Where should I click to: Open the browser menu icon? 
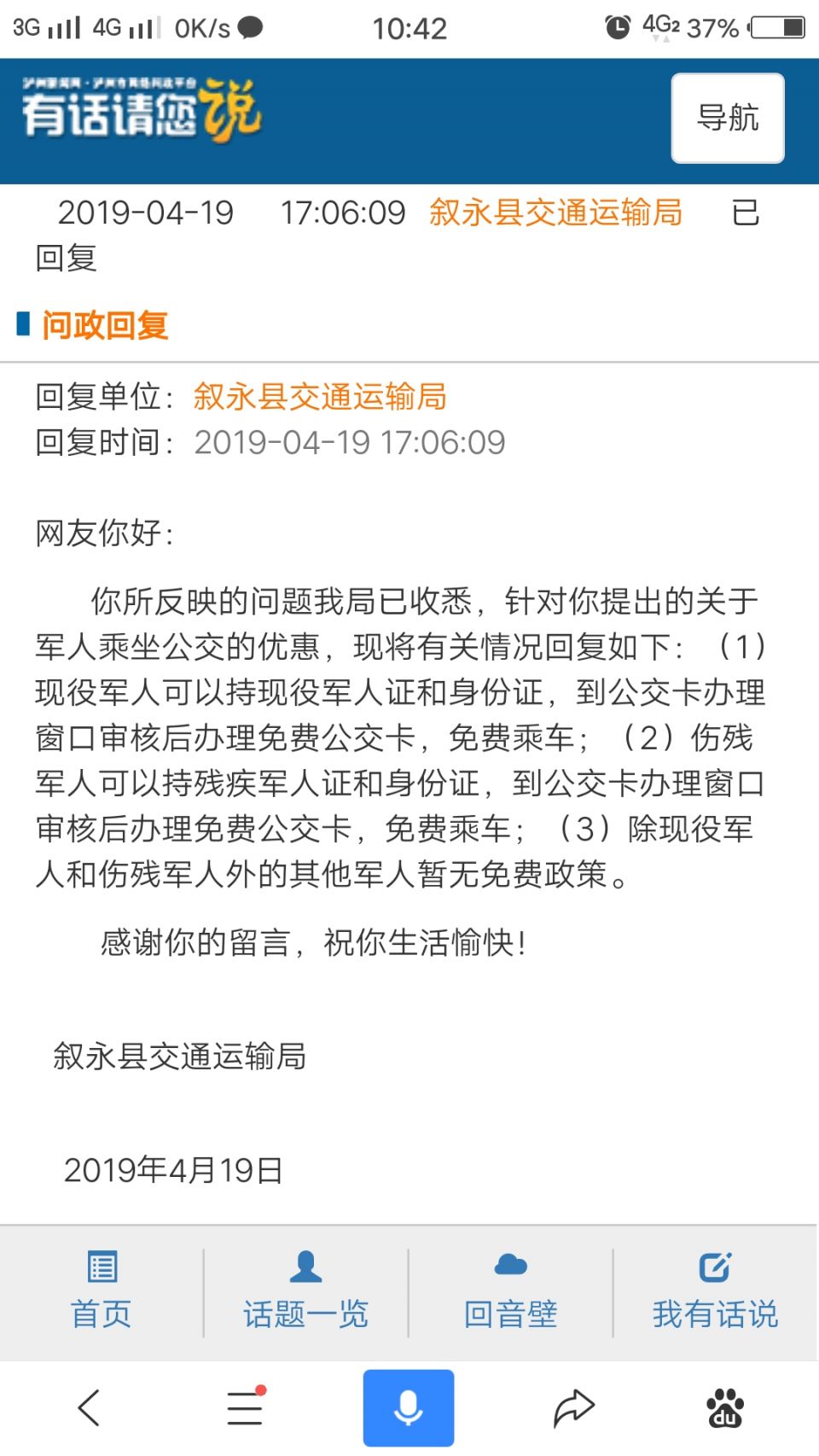[x=246, y=1408]
